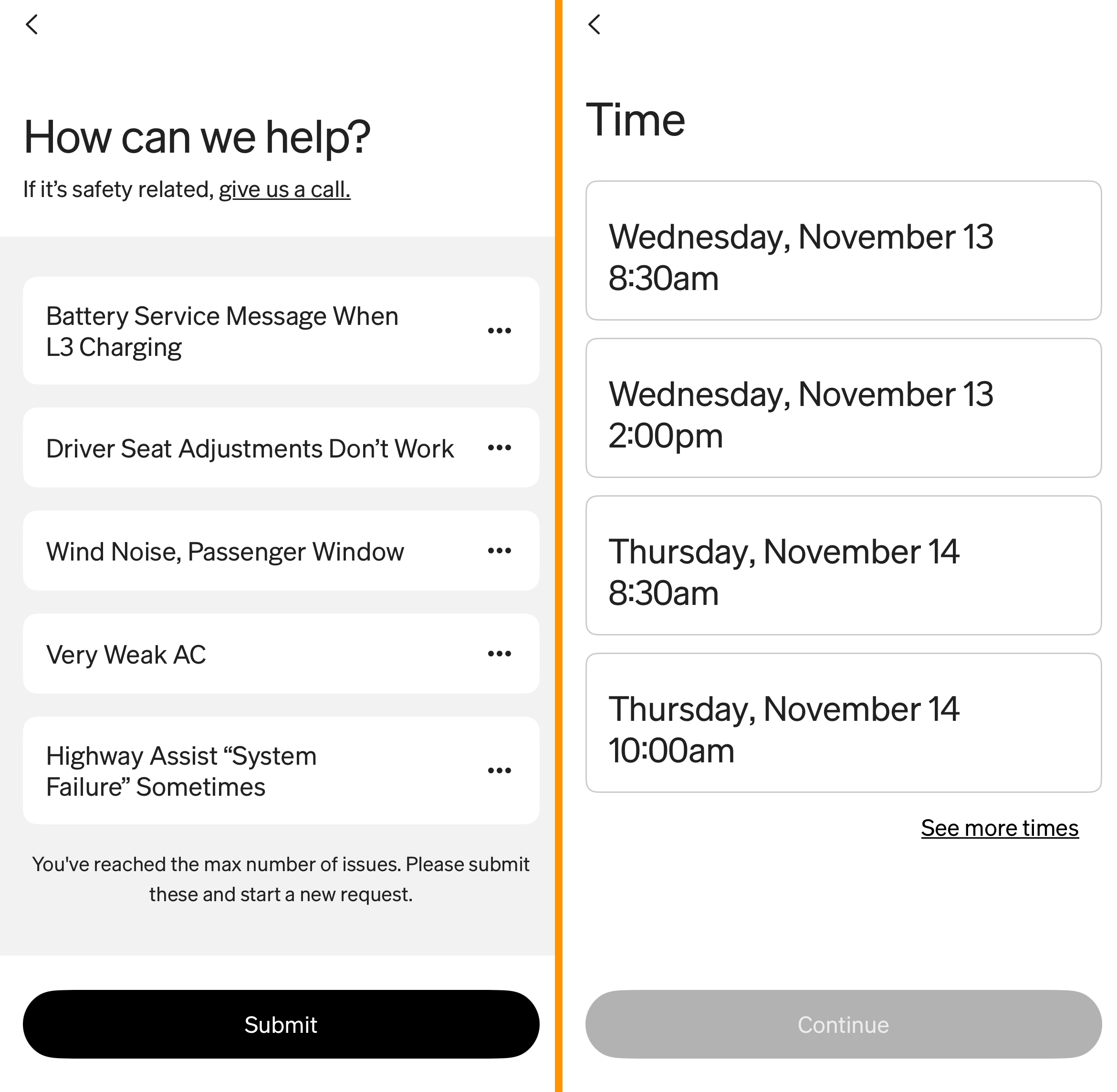Open options for Battery Service Message issue
The width and height of the screenshot is (1117, 1092).
(x=499, y=331)
